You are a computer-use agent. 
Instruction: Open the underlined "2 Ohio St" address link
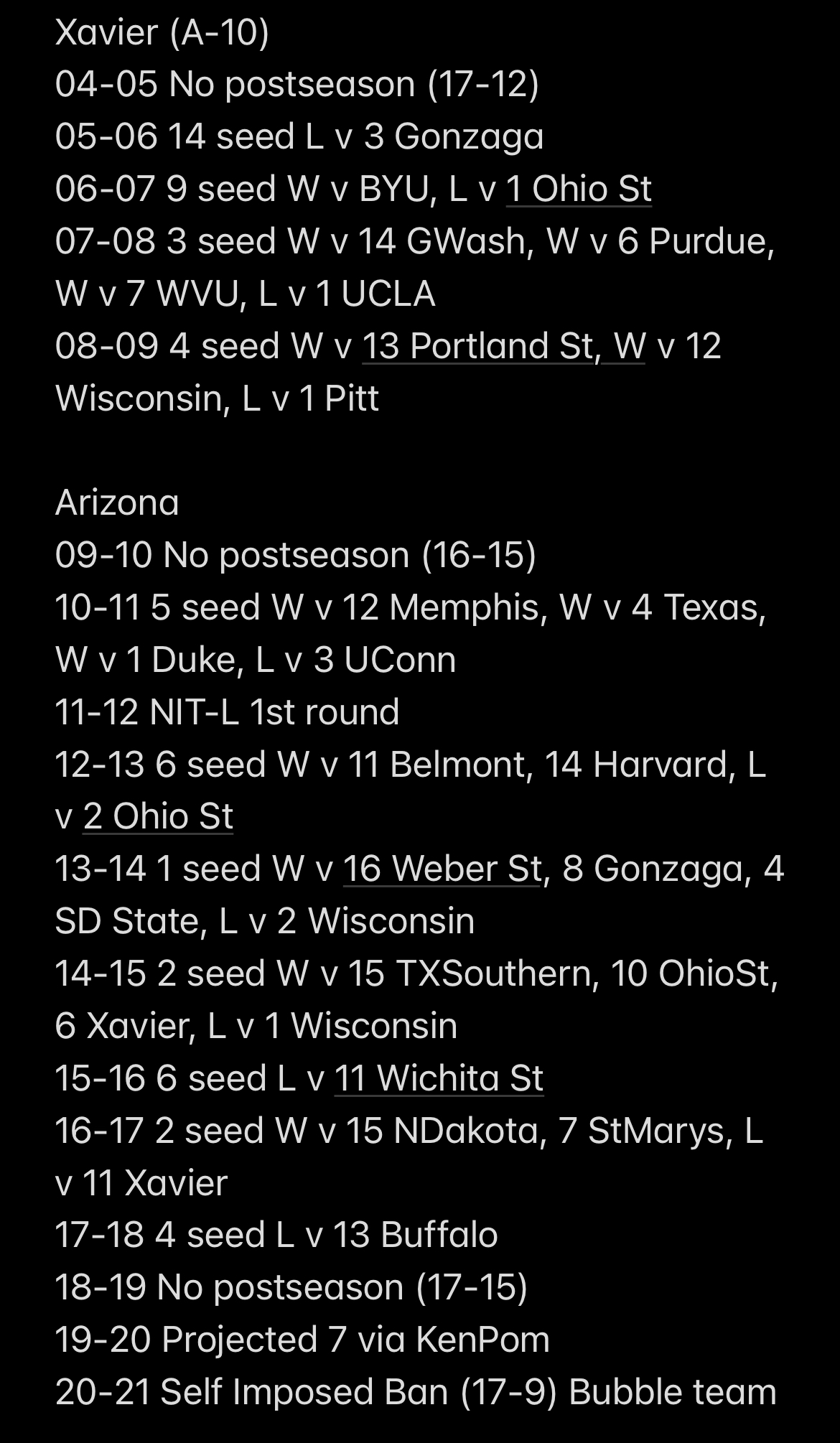coord(159,817)
